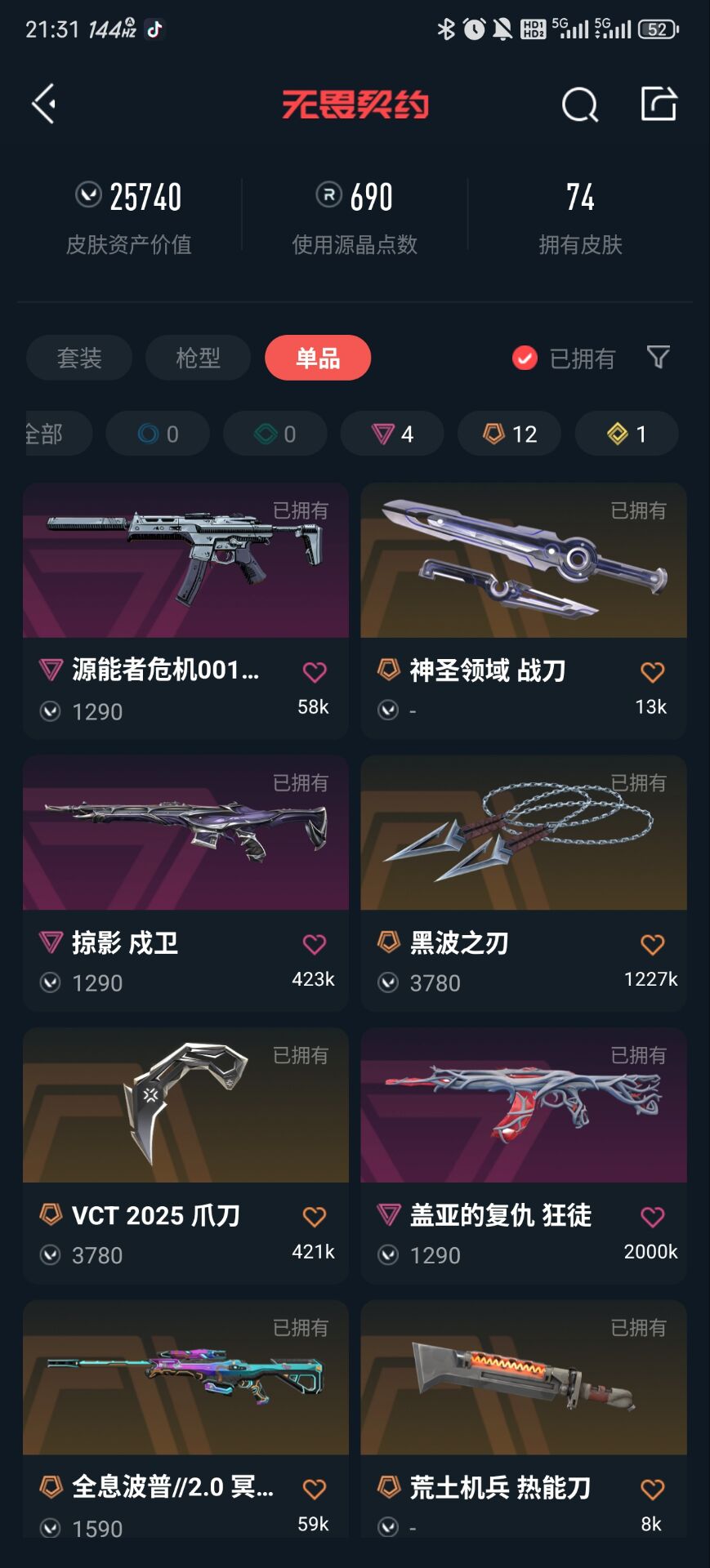Image resolution: width=710 pixels, height=1568 pixels.
Task: Select the 全部 rarity chip
Action: pos(57,434)
